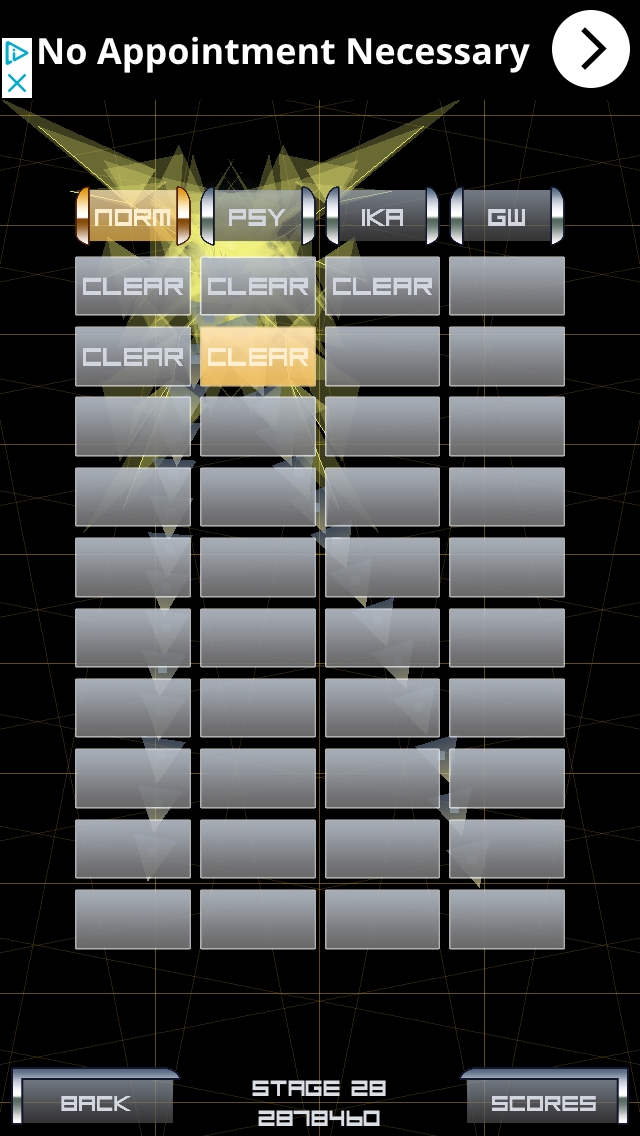
Task: Open the ad's arrow button
Action: click(590, 49)
